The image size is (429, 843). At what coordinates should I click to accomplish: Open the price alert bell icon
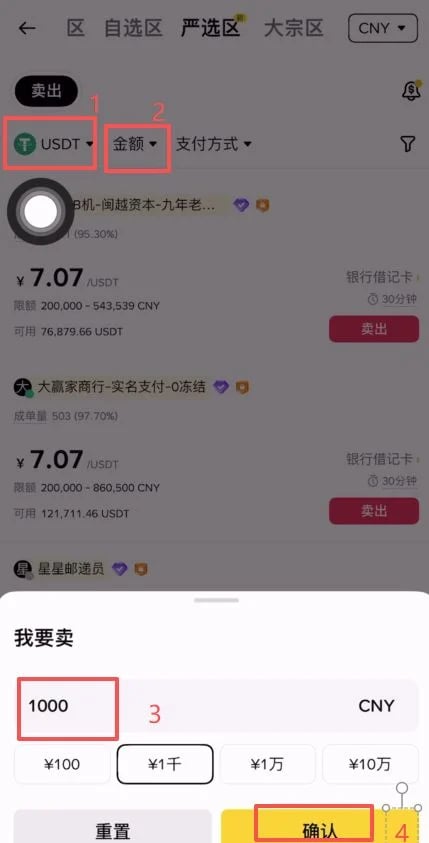pos(411,91)
